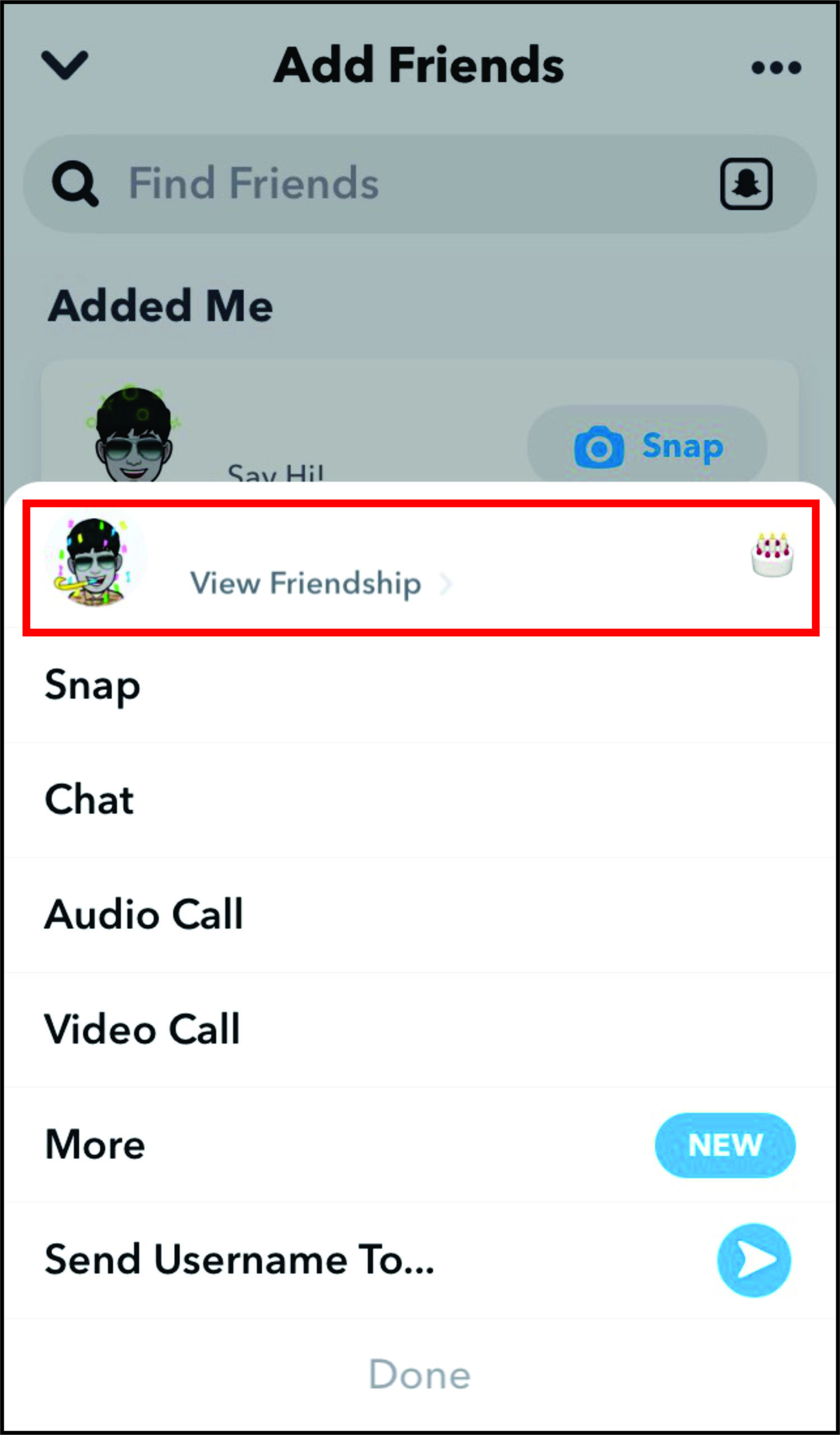Open the Snapcode scanner icon
The image size is (840, 1435).
pyautogui.click(x=746, y=184)
